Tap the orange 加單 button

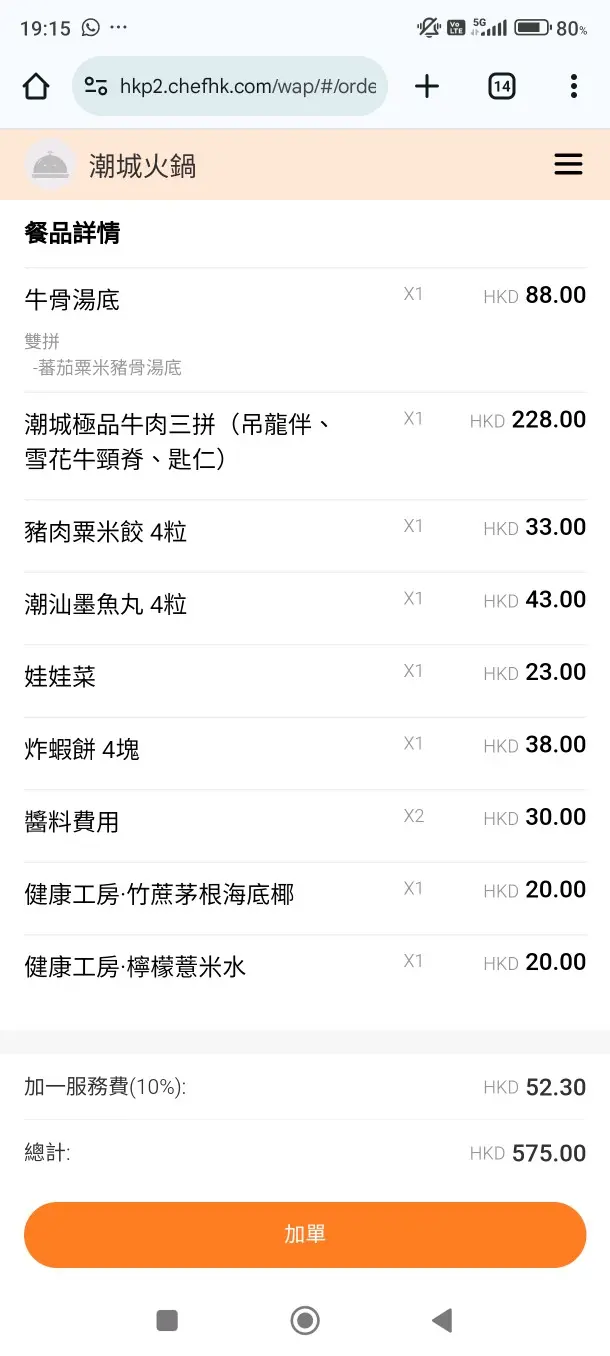pyautogui.click(x=305, y=1234)
